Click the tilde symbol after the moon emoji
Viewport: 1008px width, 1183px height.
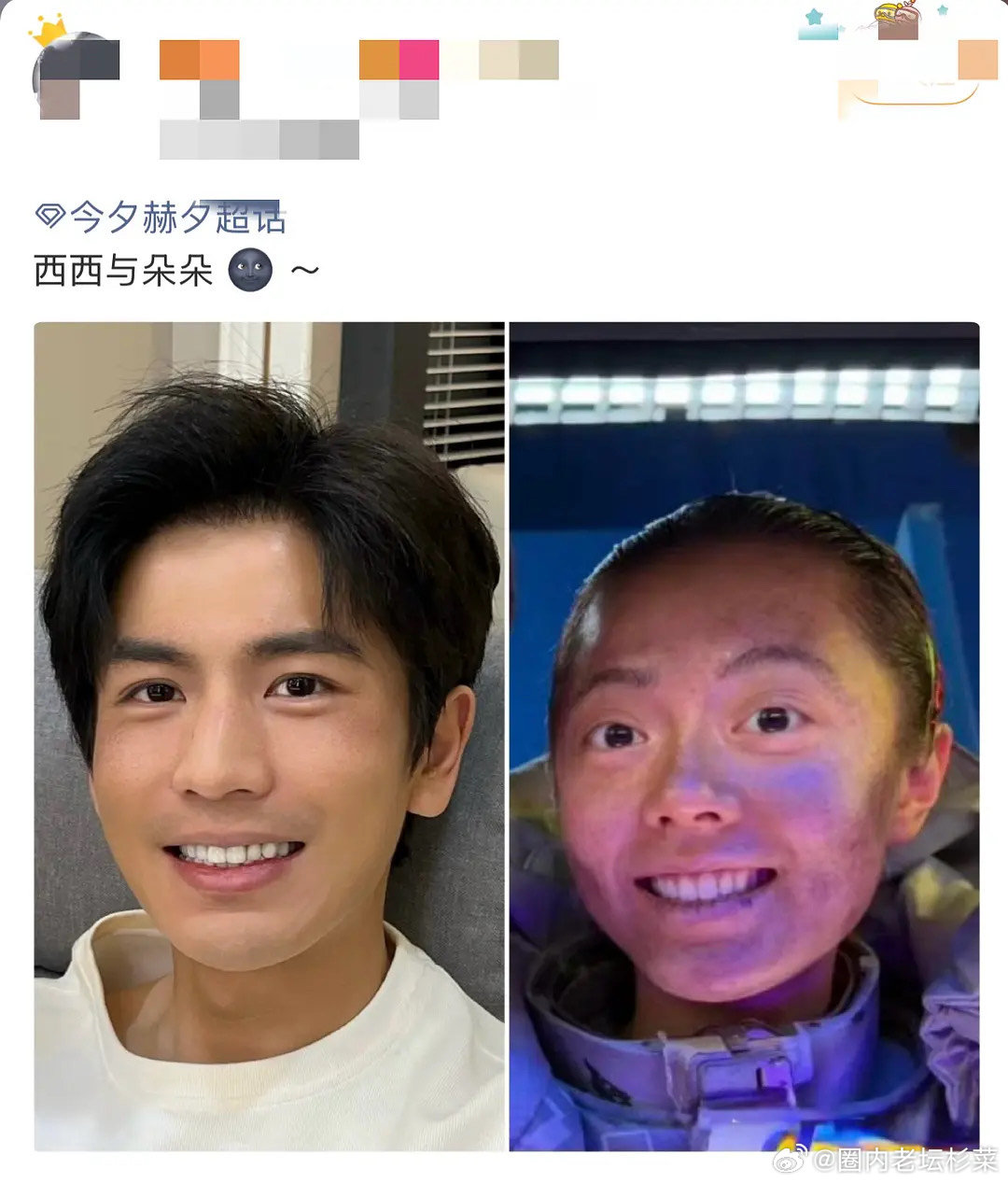coord(305,271)
